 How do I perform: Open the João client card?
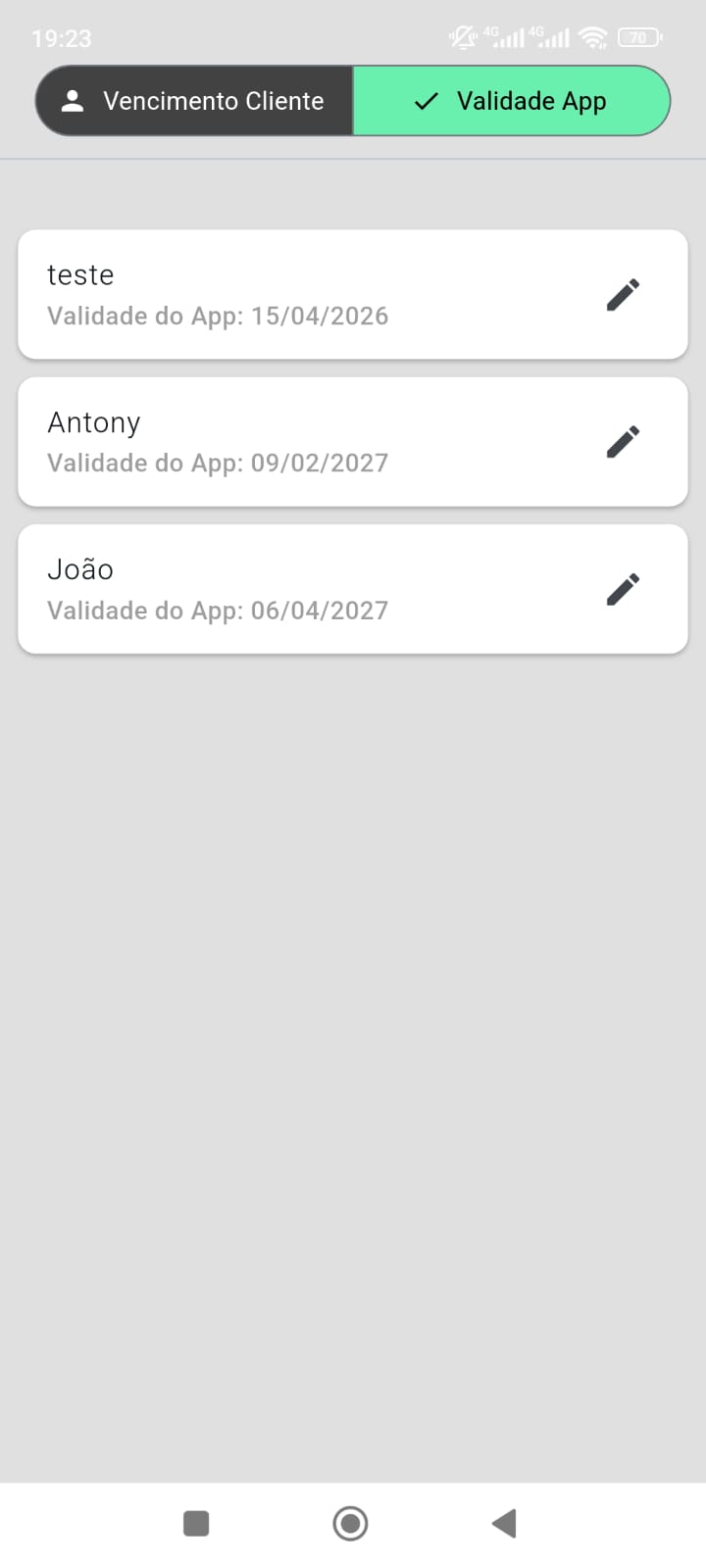point(294,589)
